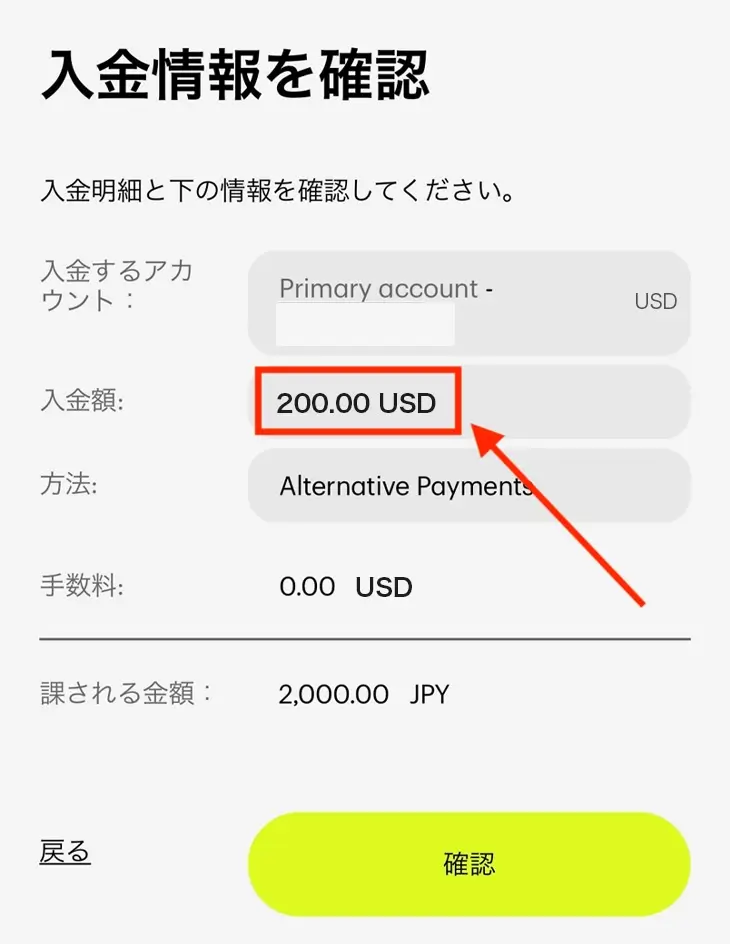The image size is (730, 944).
Task: Click the 確認 confirmation button
Action: click(x=468, y=864)
